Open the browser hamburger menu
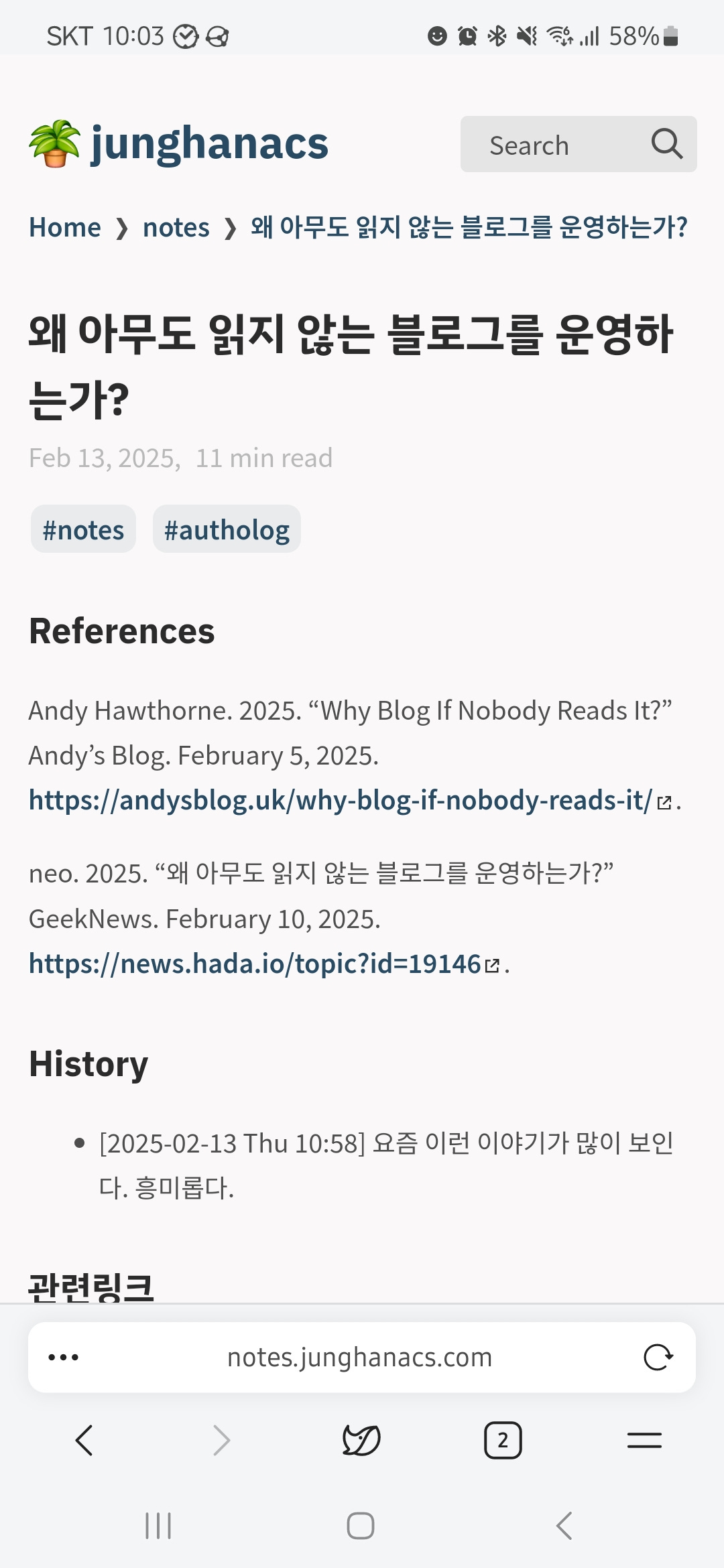 [644, 1440]
